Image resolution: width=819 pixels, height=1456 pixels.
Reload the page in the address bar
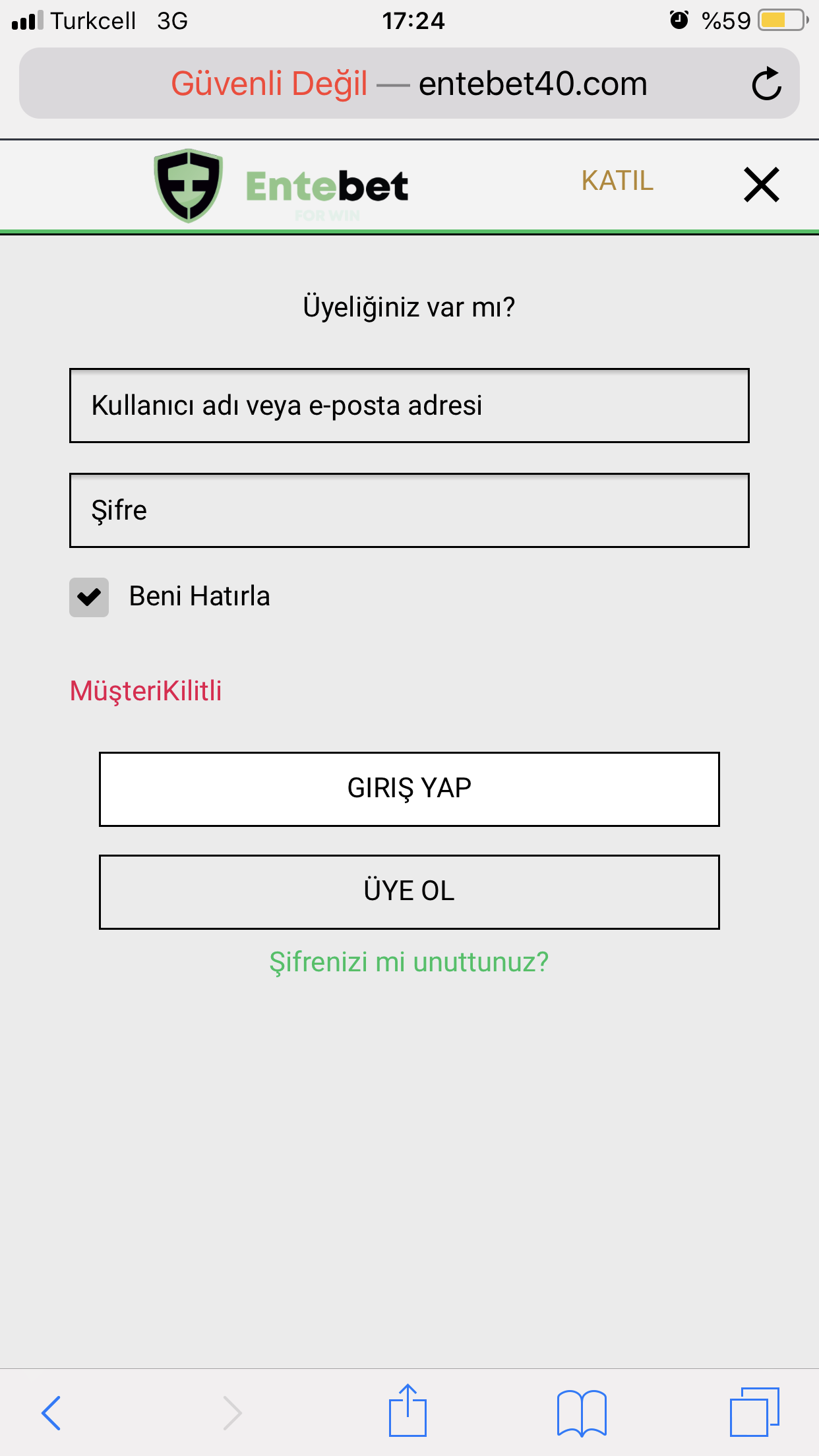[766, 84]
